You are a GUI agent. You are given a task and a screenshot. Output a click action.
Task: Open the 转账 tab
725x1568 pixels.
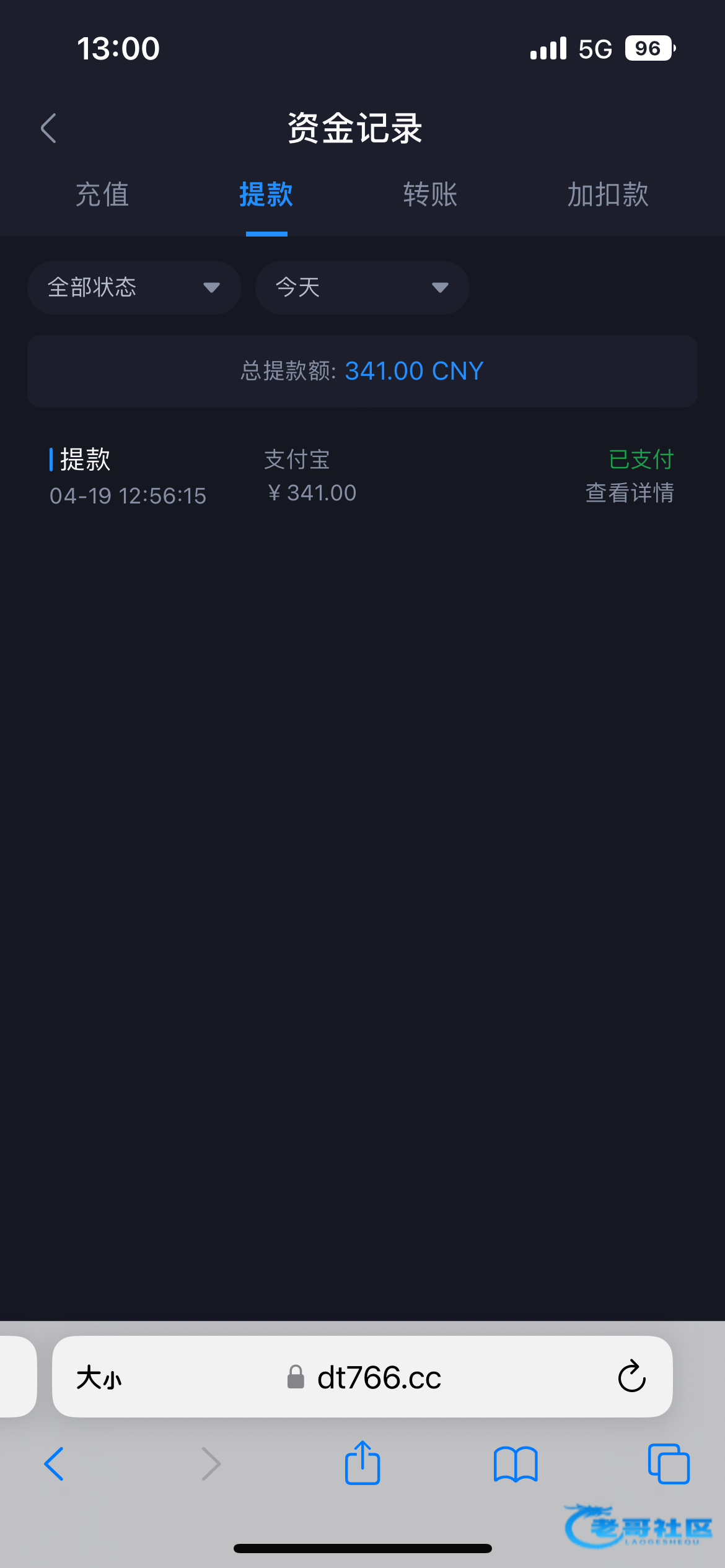(x=430, y=195)
